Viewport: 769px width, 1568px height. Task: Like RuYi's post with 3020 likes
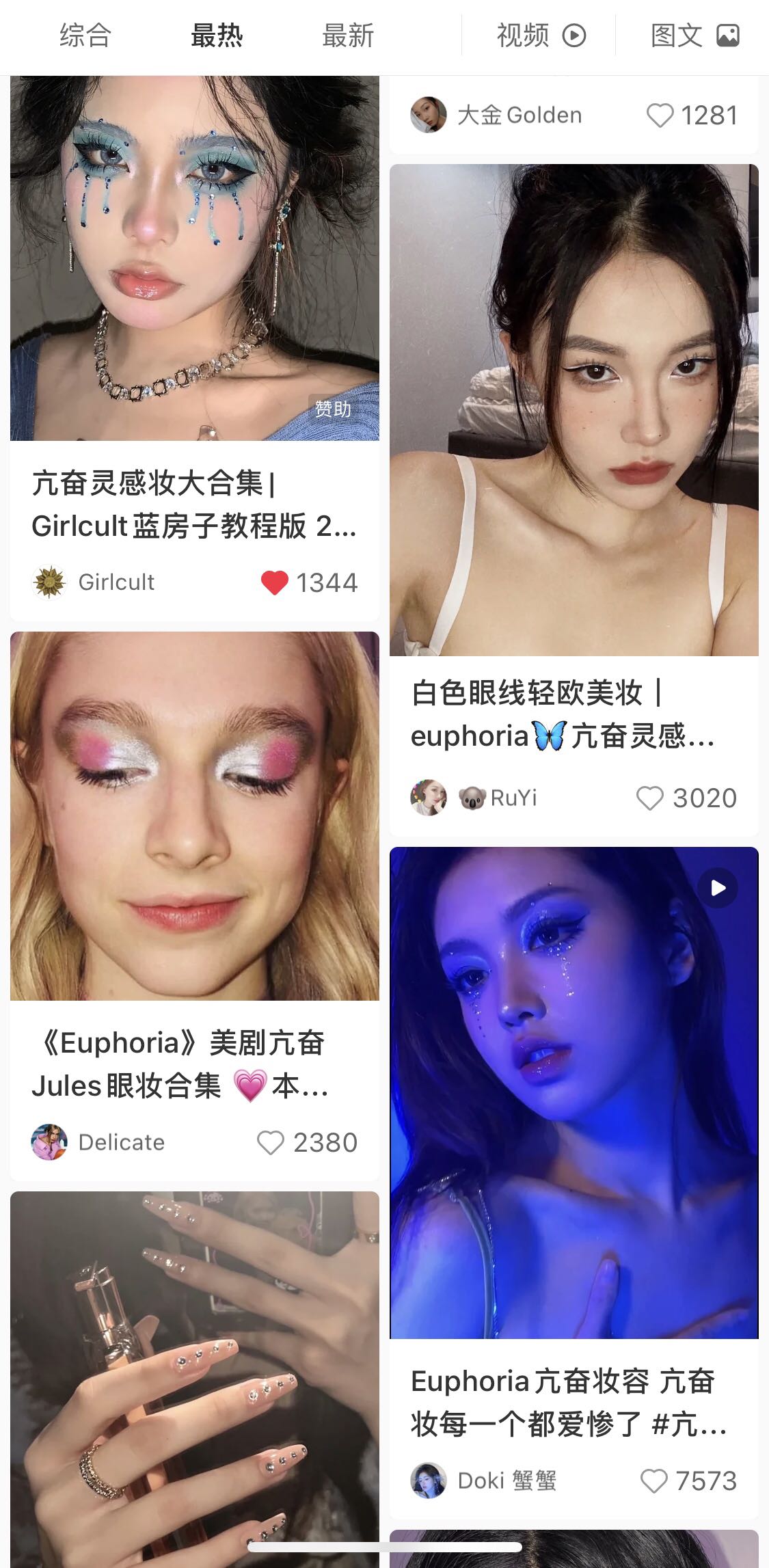click(649, 798)
